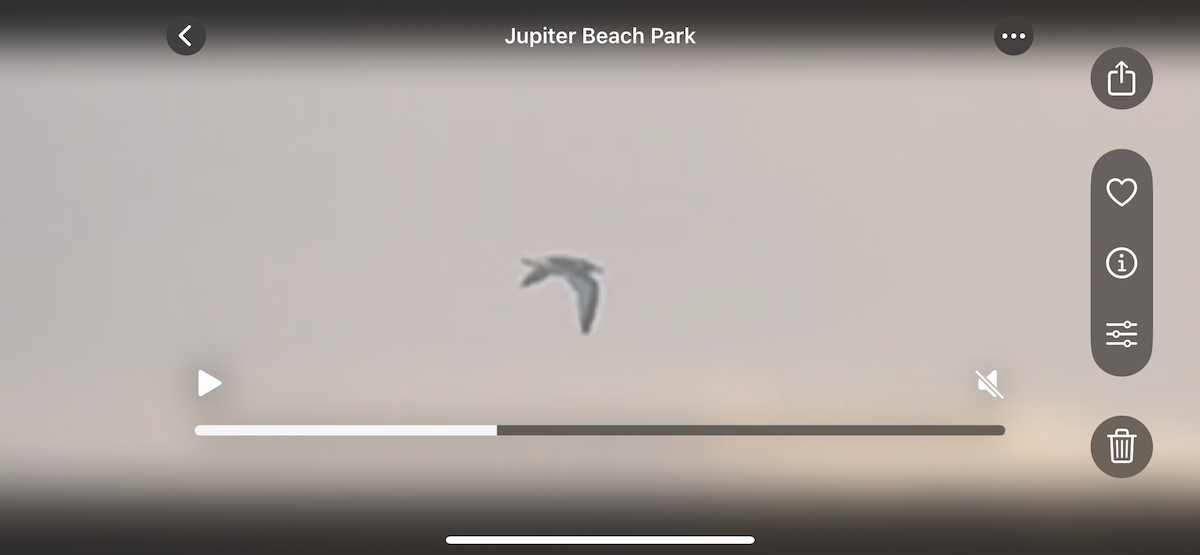1200x555 pixels.
Task: Jump to a point on the playback progress bar
Action: [x=700, y=430]
